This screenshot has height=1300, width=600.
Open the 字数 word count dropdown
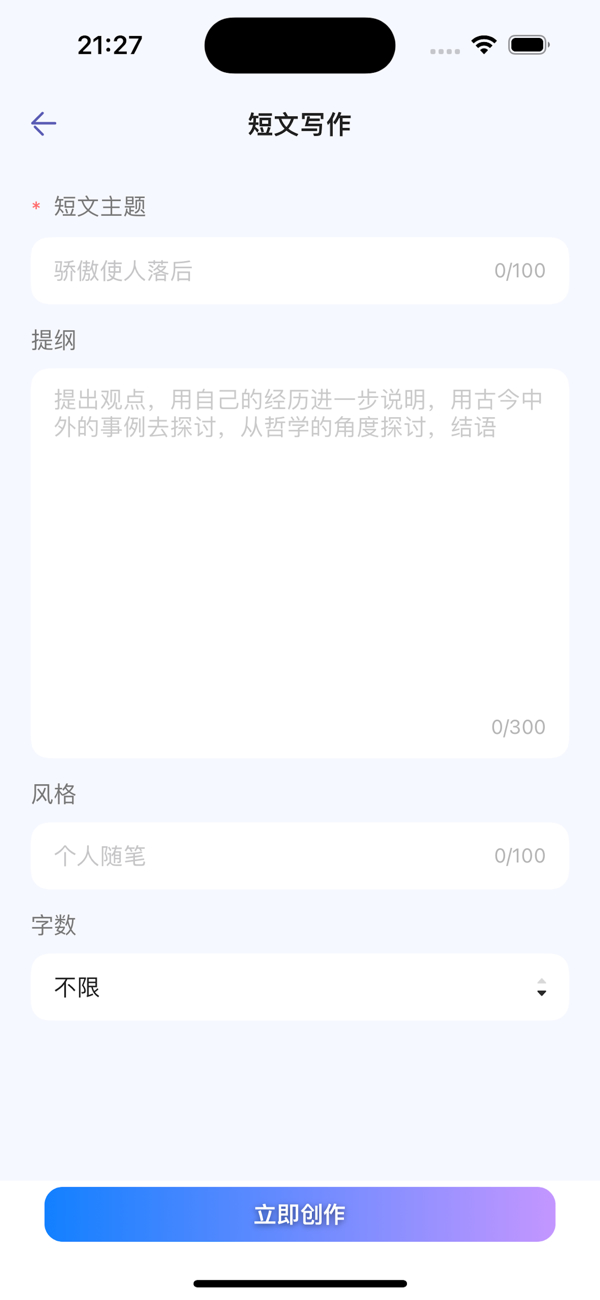pyautogui.click(x=300, y=987)
